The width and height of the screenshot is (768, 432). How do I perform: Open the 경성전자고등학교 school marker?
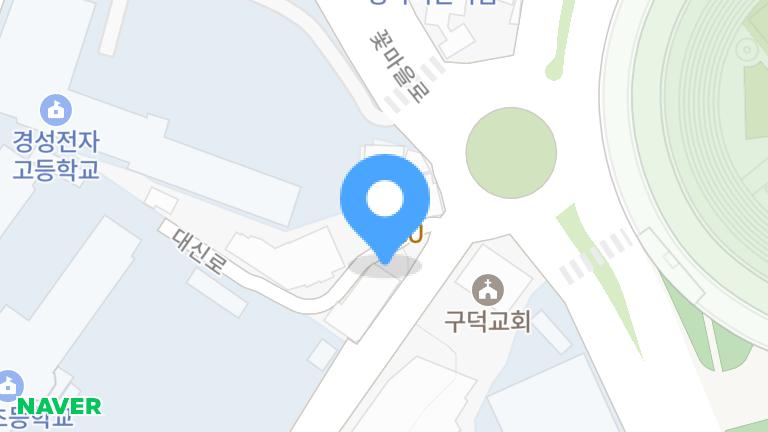(x=56, y=109)
